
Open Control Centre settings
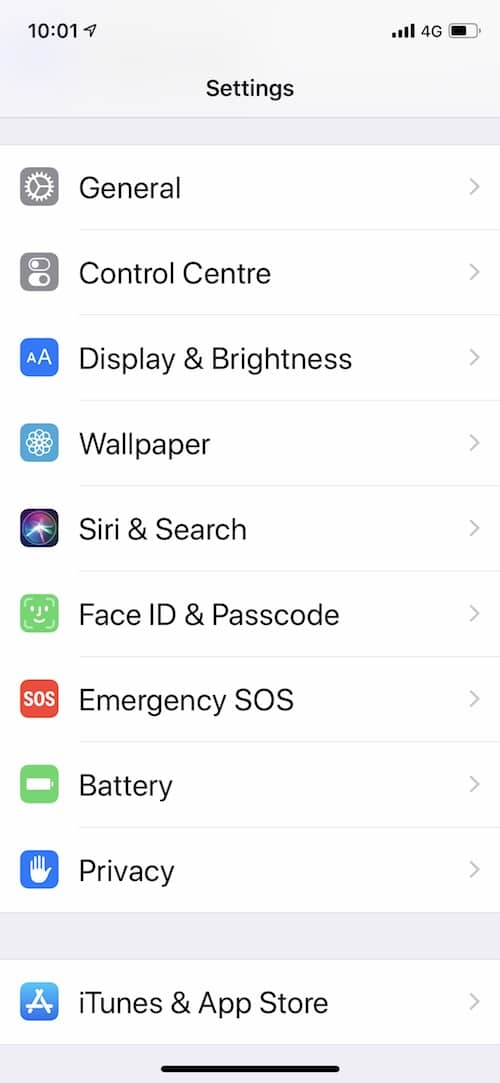coord(250,273)
